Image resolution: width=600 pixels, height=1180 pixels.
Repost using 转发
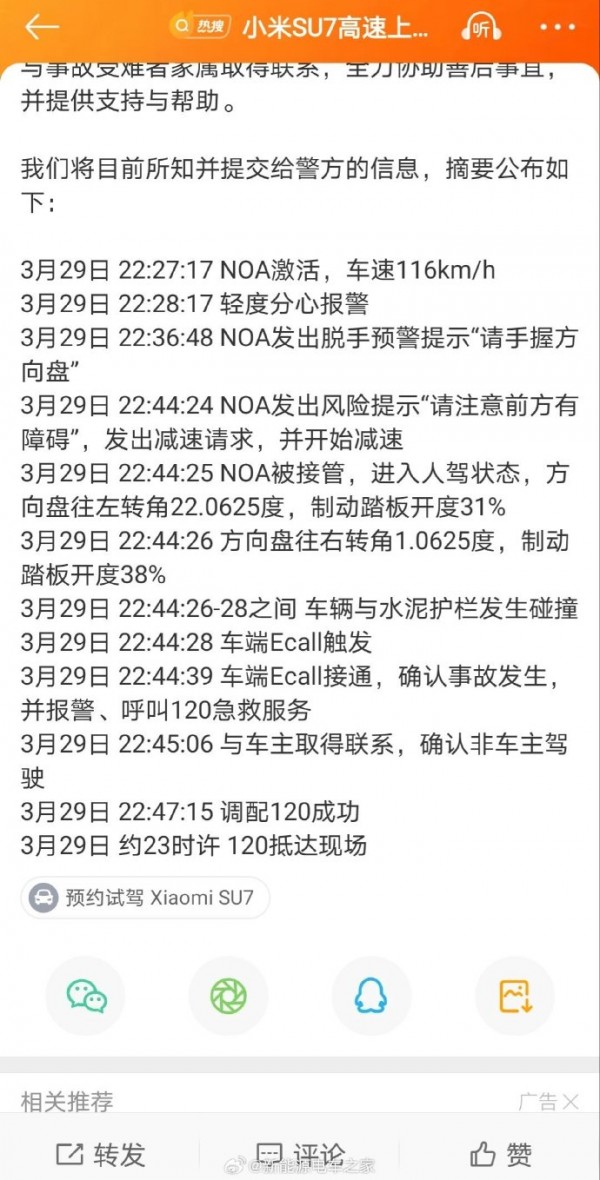point(100,1154)
